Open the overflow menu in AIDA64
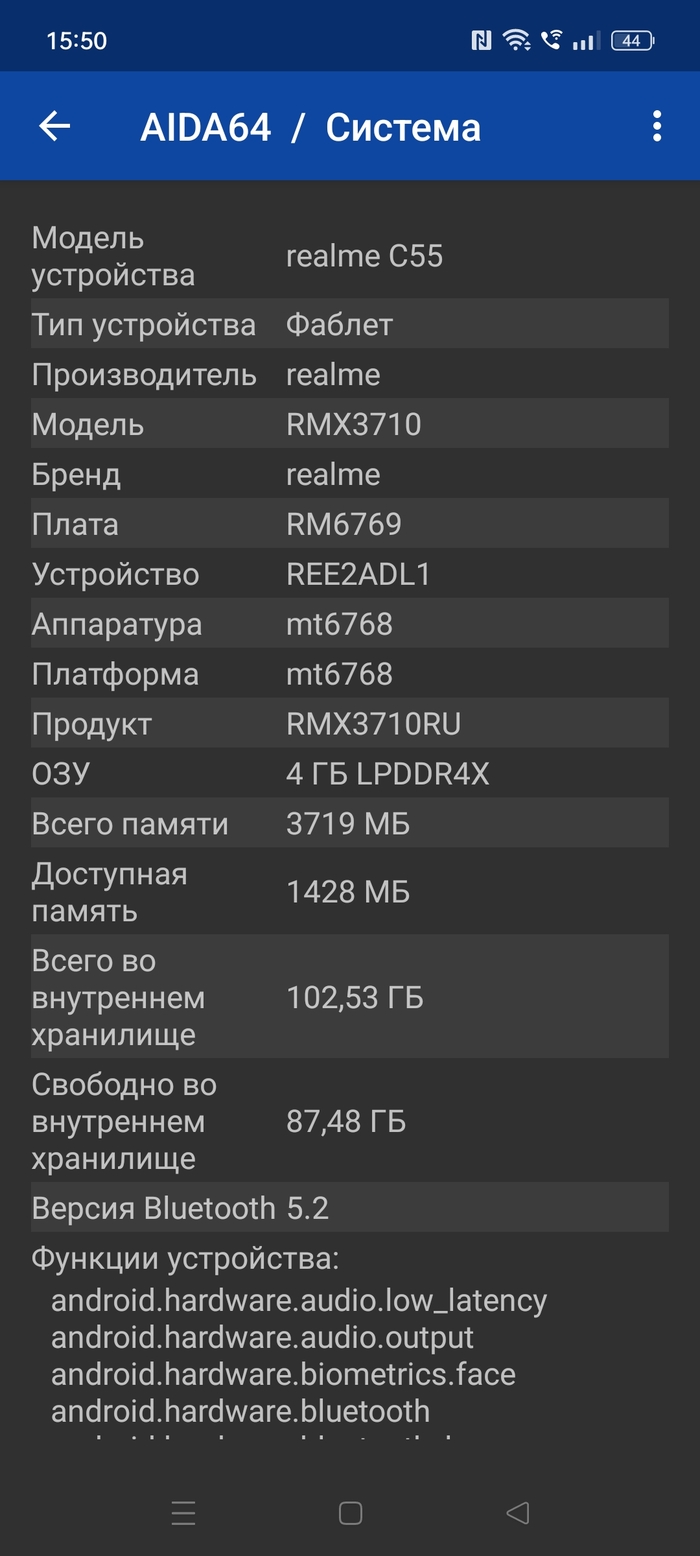The height and width of the screenshot is (1556, 700). 656,126
